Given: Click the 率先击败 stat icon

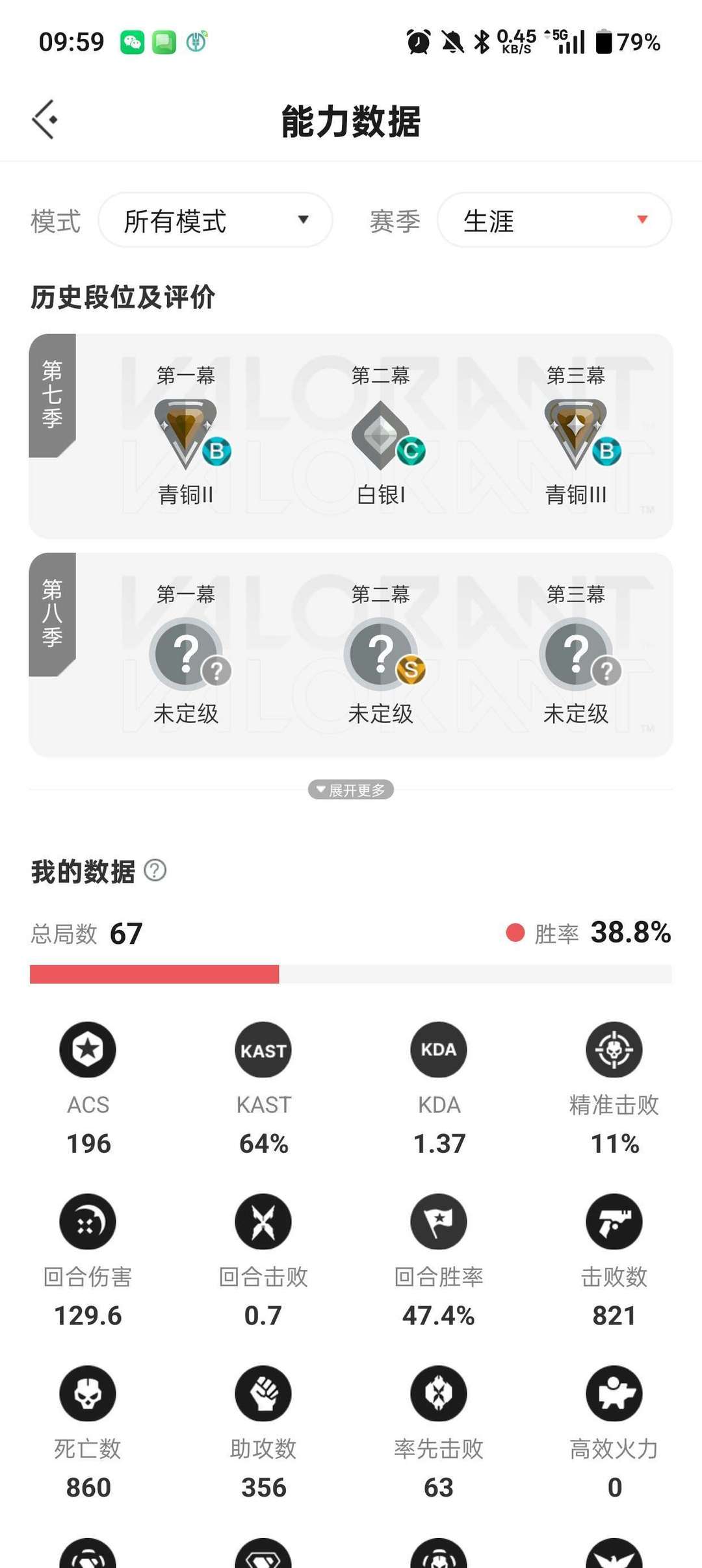Looking at the screenshot, I should [x=439, y=1394].
